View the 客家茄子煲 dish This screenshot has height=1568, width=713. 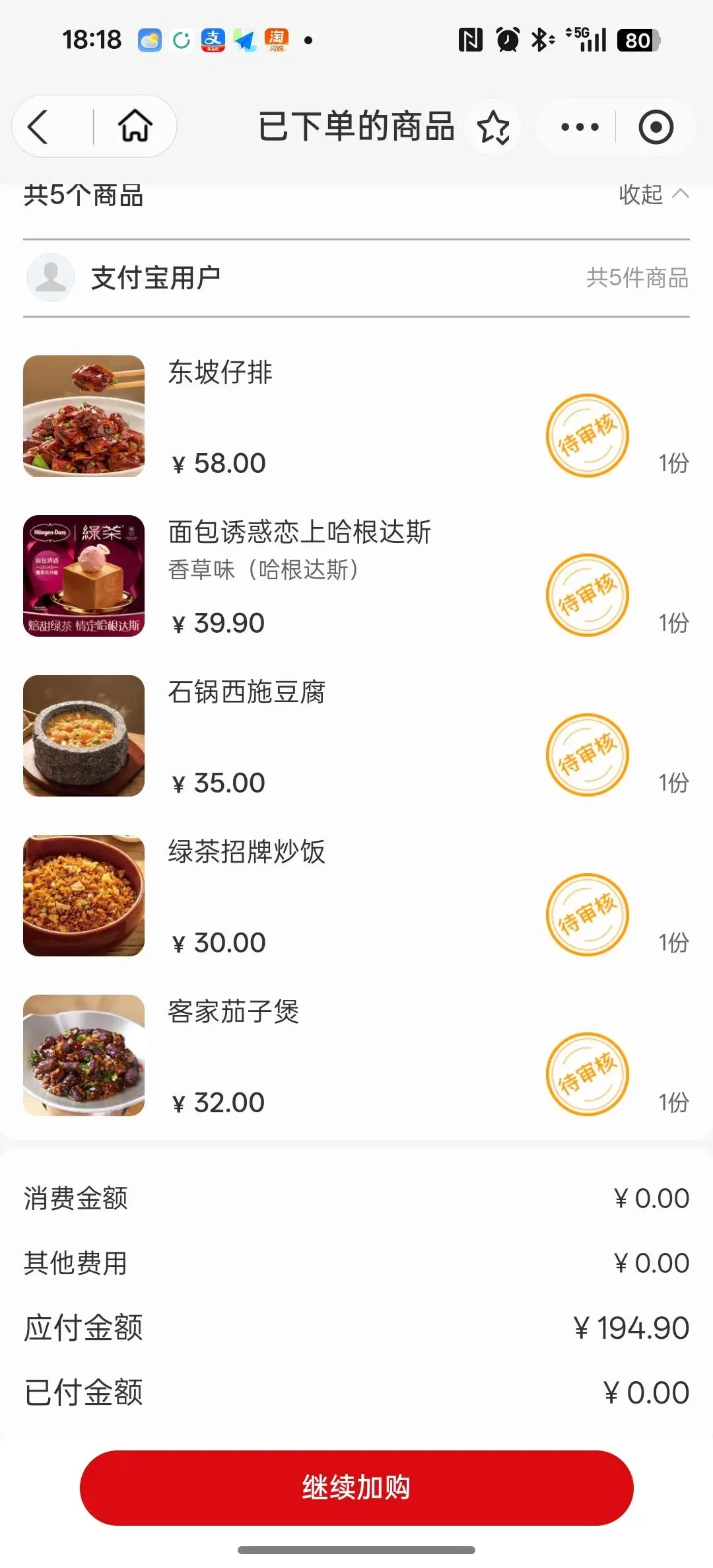point(233,1012)
